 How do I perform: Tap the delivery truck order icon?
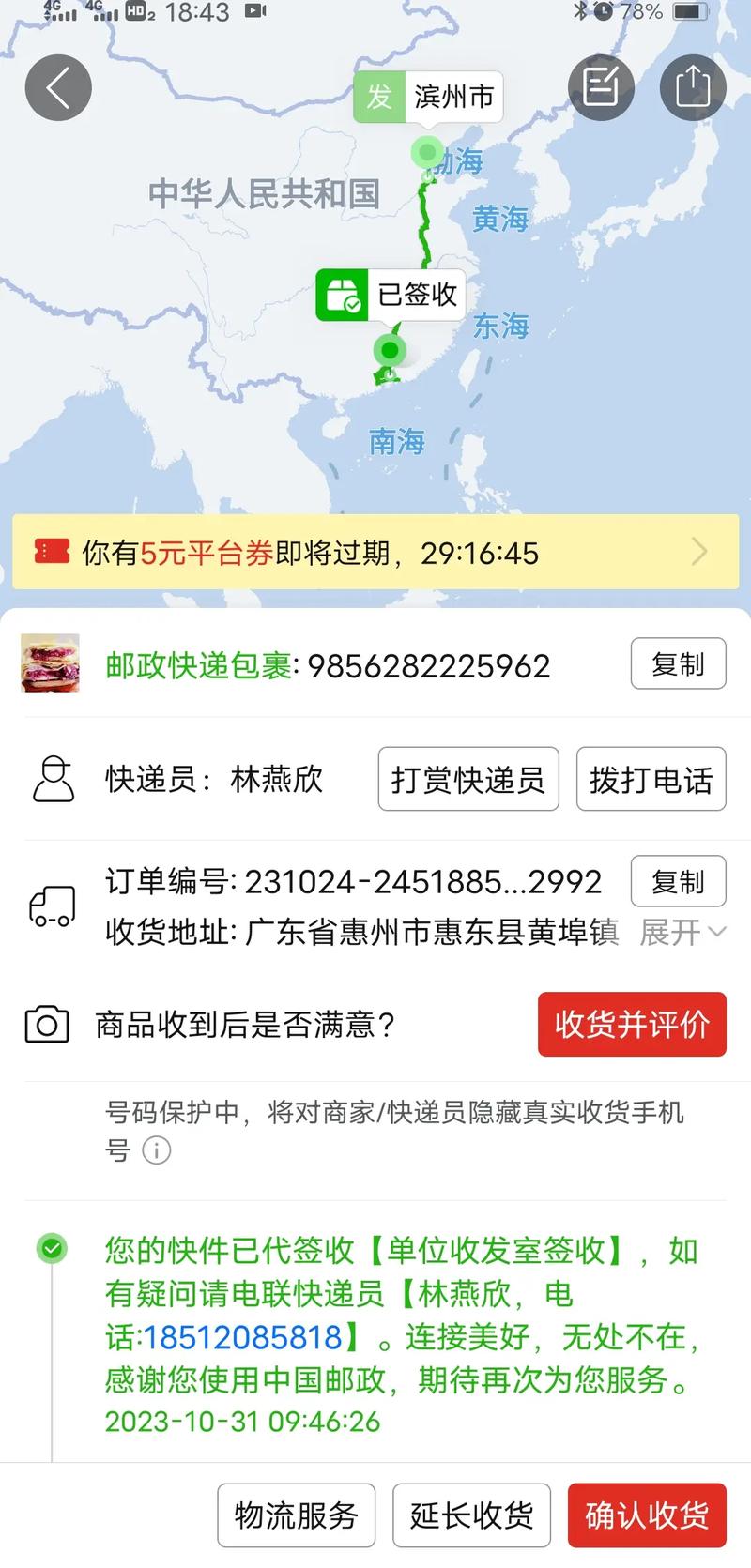click(51, 906)
